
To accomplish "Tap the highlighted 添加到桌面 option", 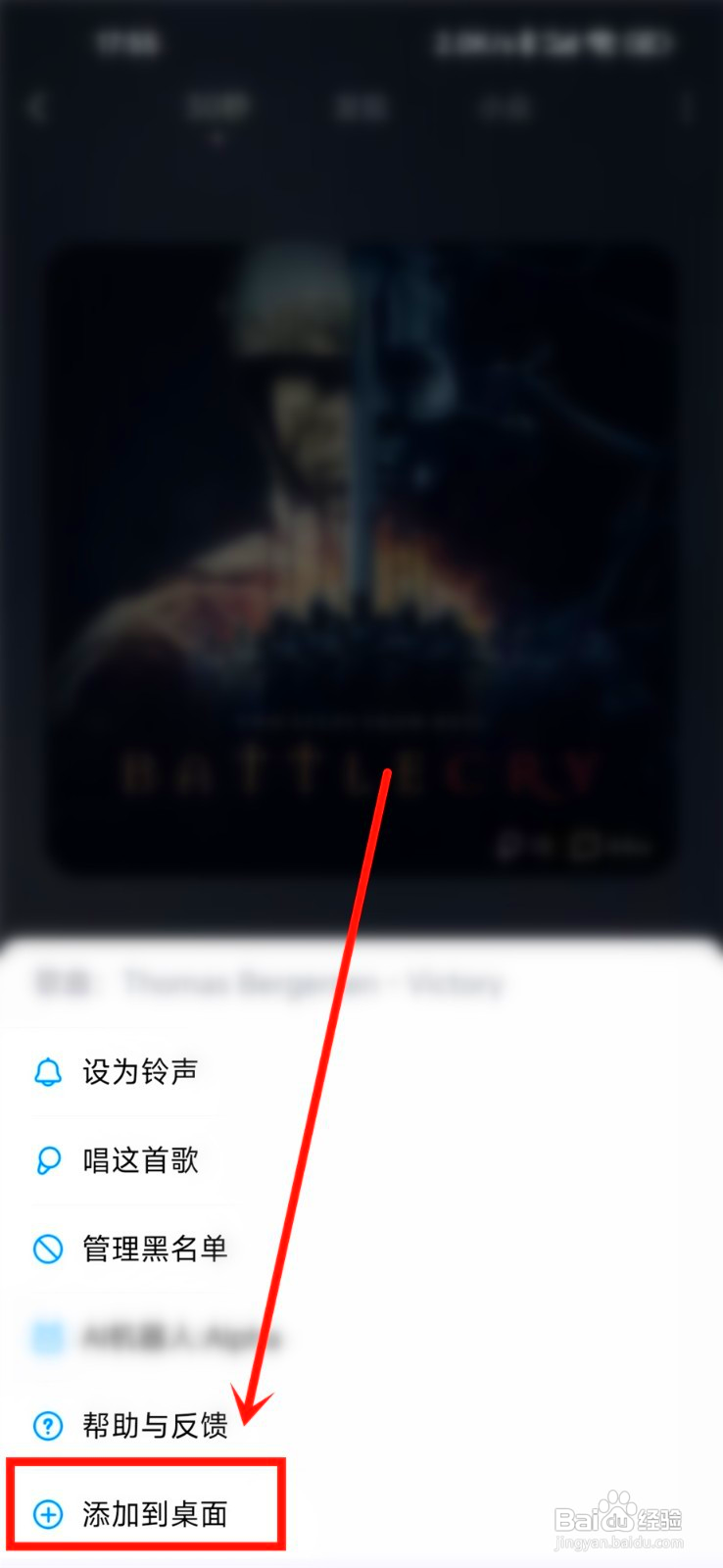I will pyautogui.click(x=154, y=1514).
